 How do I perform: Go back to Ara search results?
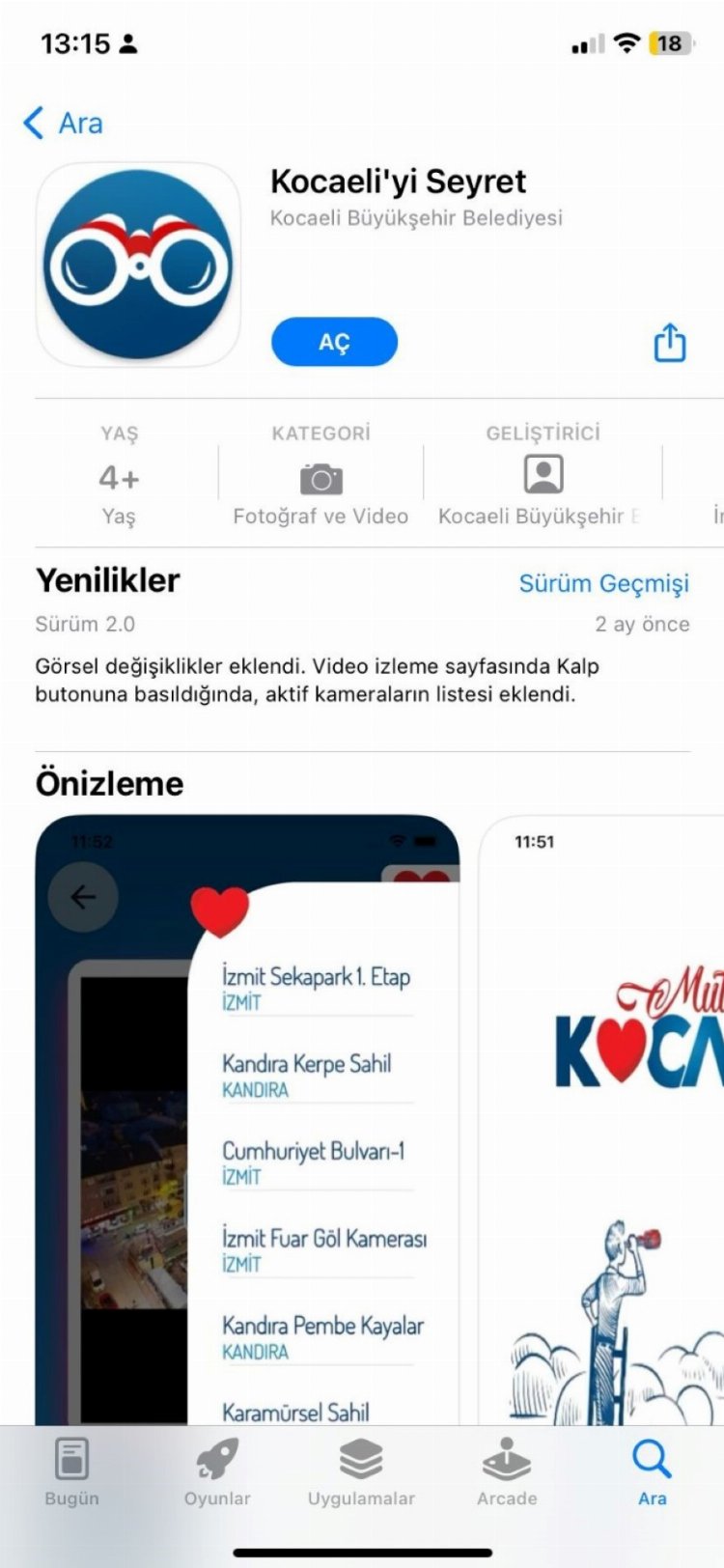pos(63,124)
